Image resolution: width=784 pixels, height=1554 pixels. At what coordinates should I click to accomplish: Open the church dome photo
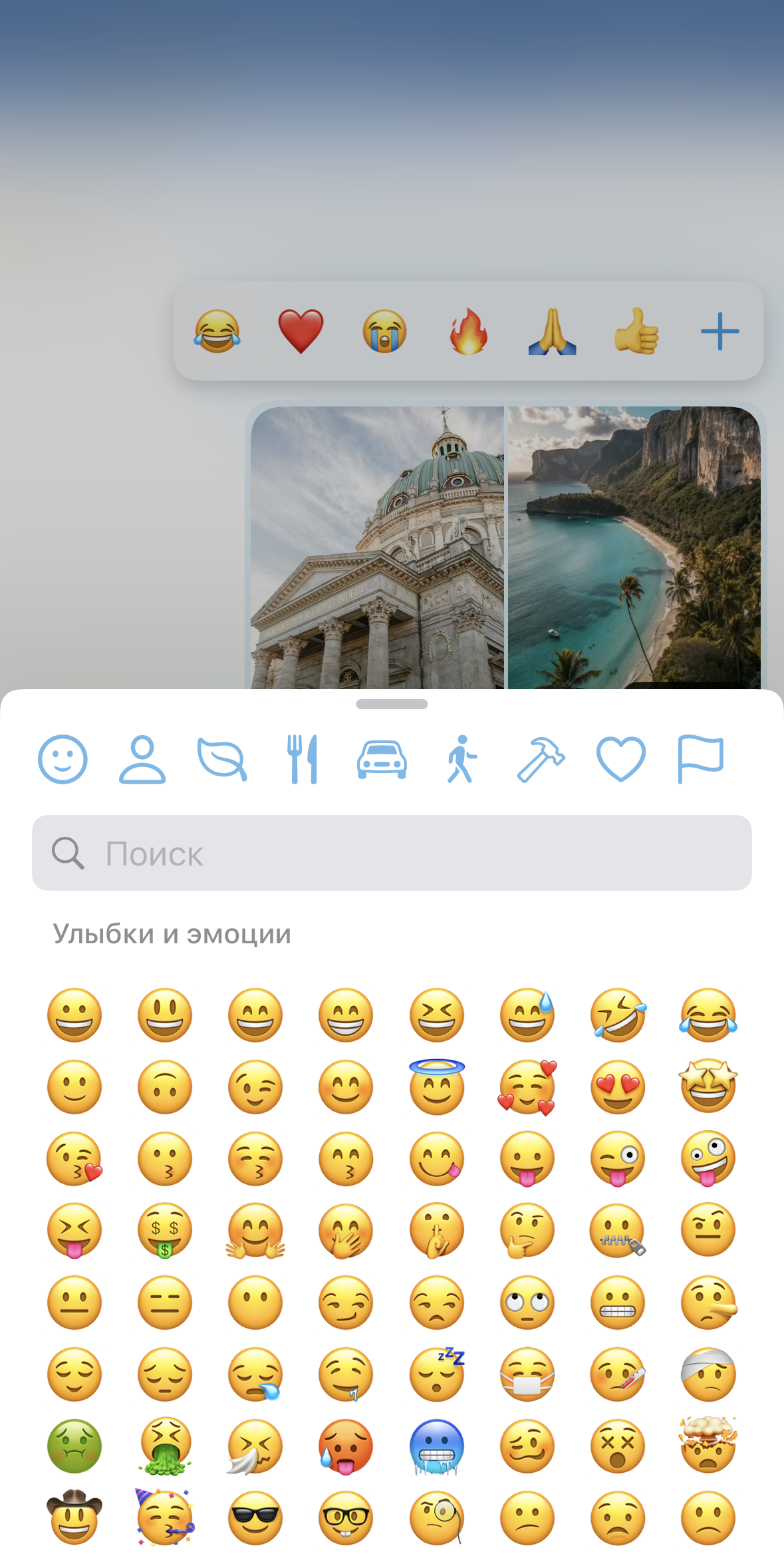377,547
